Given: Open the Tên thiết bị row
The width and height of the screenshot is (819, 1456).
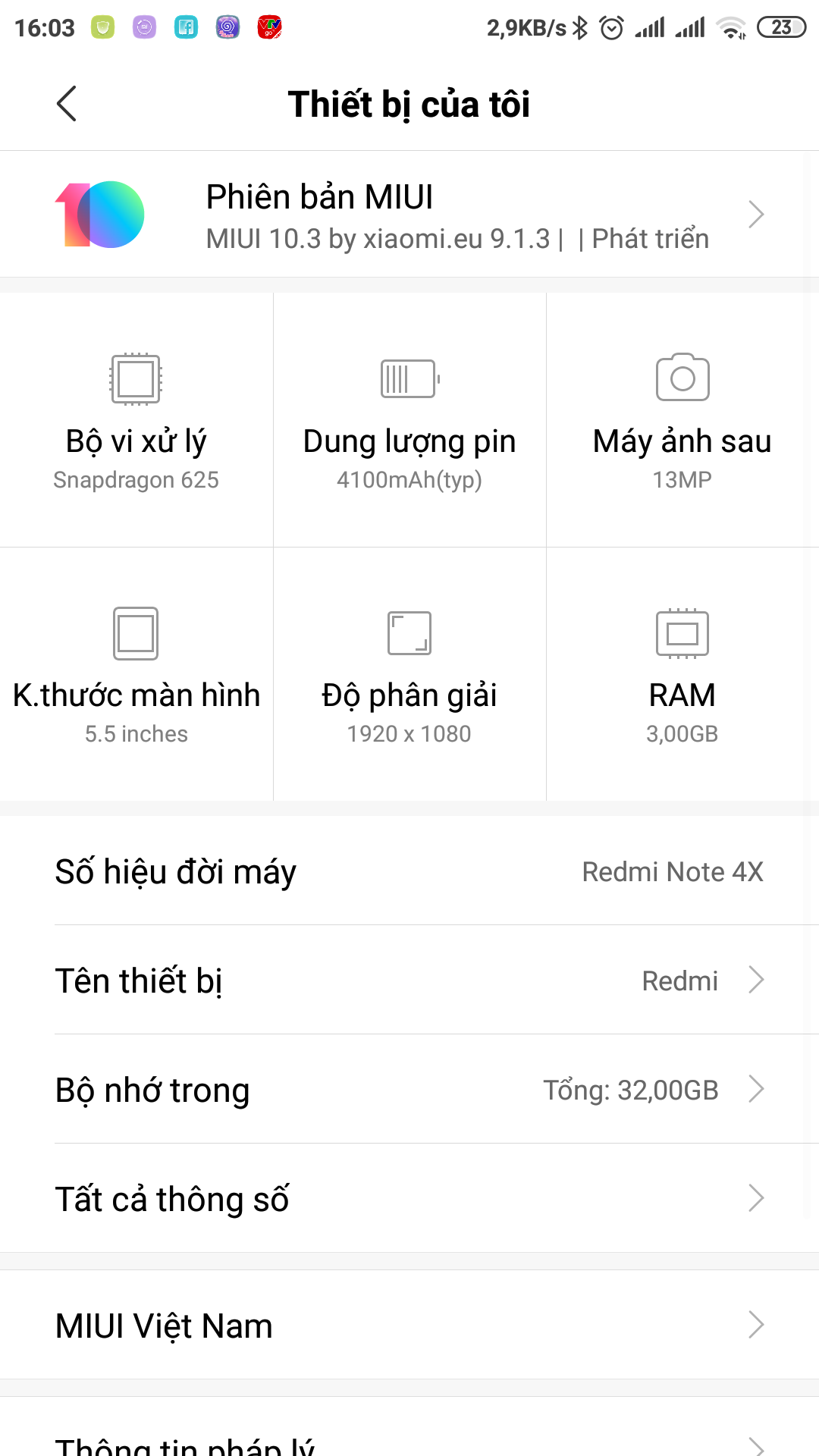Looking at the screenshot, I should (x=409, y=980).
